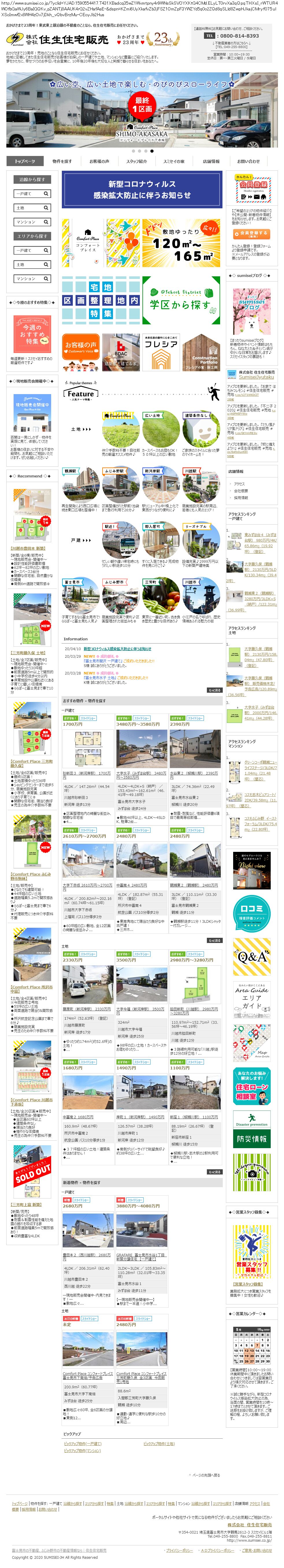Open the 学区から探す banner
This screenshot has width=284, height=1568.
pyautogui.click(x=181, y=300)
